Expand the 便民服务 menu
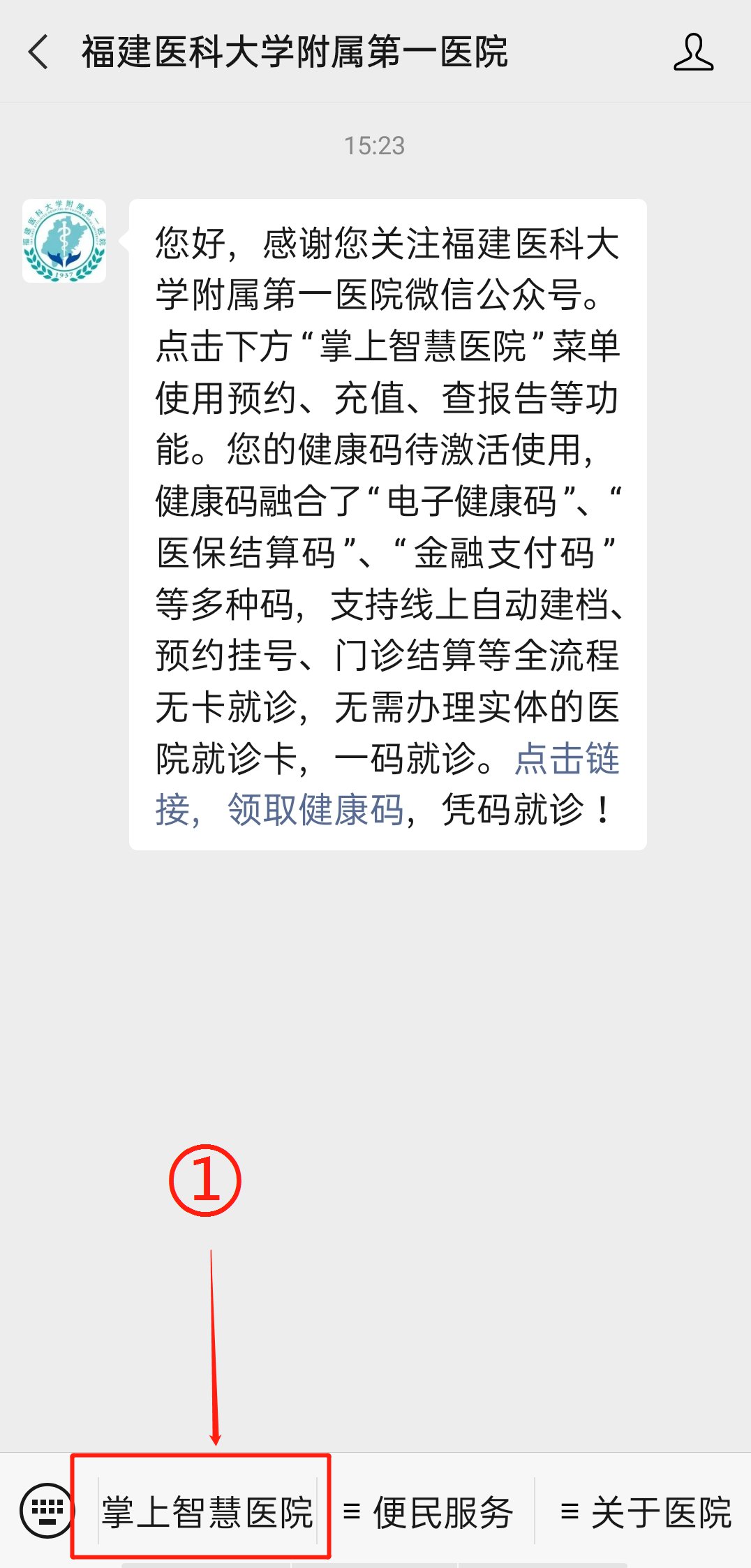This screenshot has width=751, height=1568. 429,1512
